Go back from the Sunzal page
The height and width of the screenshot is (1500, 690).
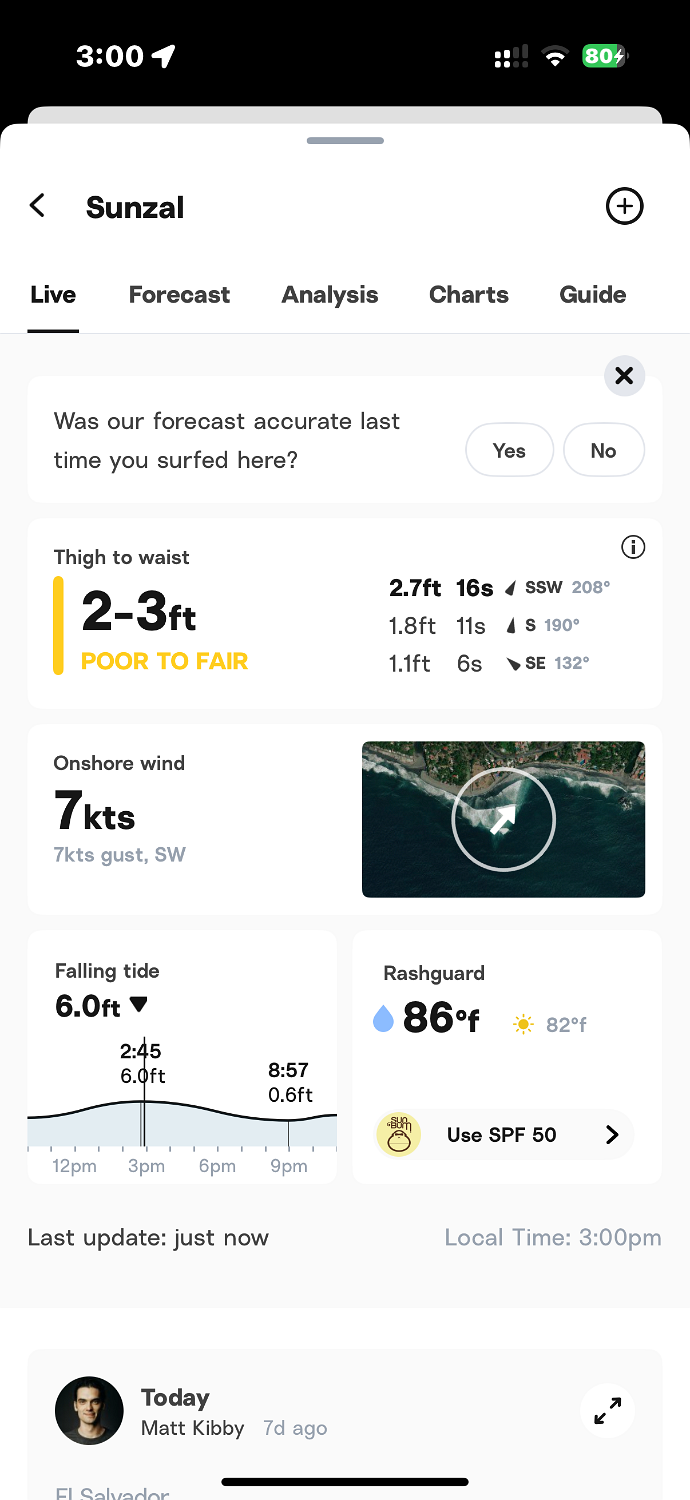tap(38, 206)
